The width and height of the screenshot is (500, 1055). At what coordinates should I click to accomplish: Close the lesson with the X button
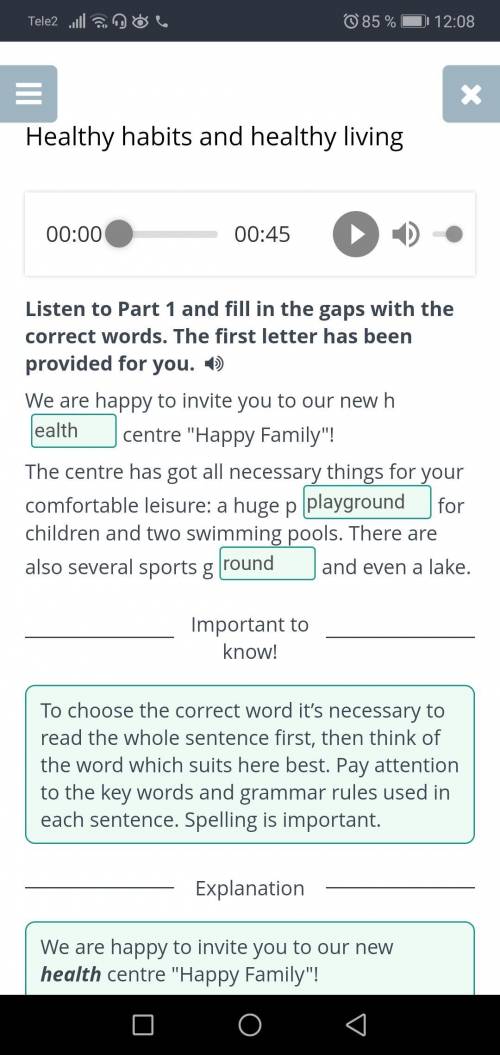coord(471,94)
